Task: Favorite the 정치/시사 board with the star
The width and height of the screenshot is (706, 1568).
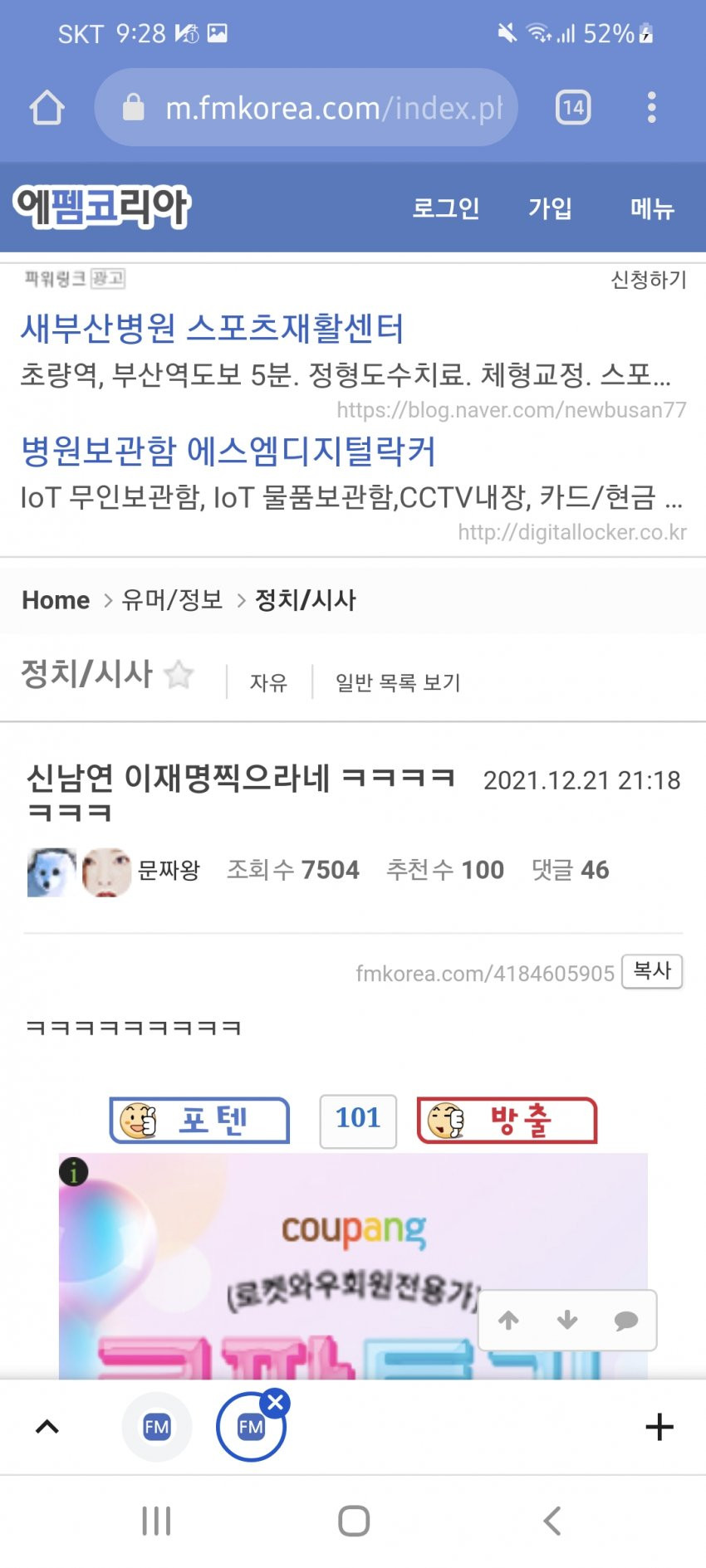Action: click(x=179, y=675)
